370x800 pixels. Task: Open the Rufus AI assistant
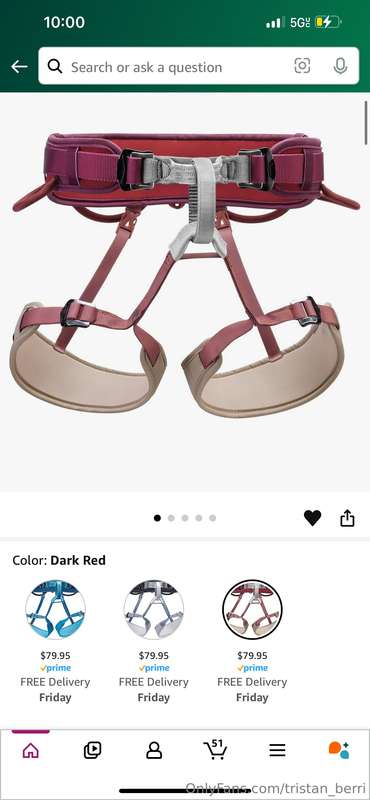pyautogui.click(x=339, y=750)
